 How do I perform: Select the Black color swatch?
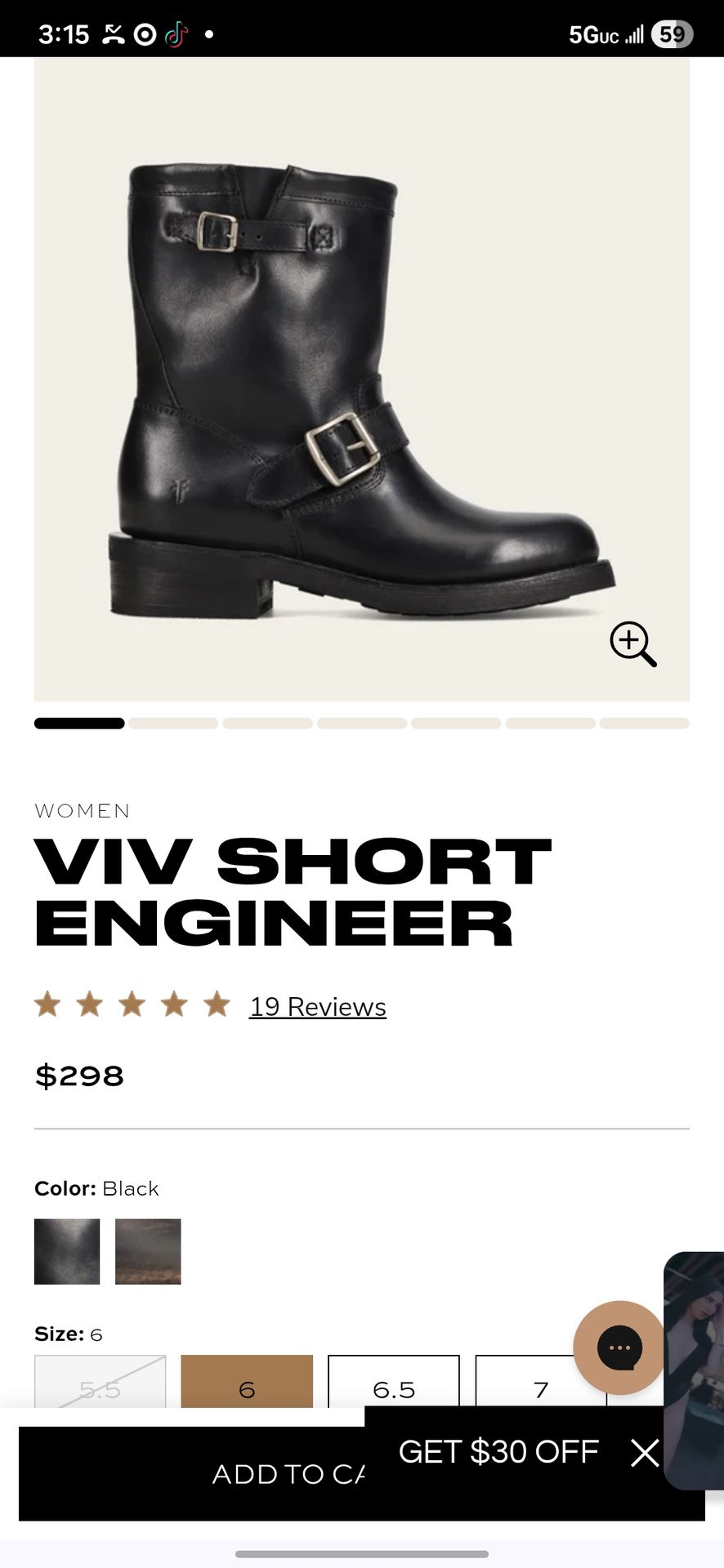(x=67, y=1251)
